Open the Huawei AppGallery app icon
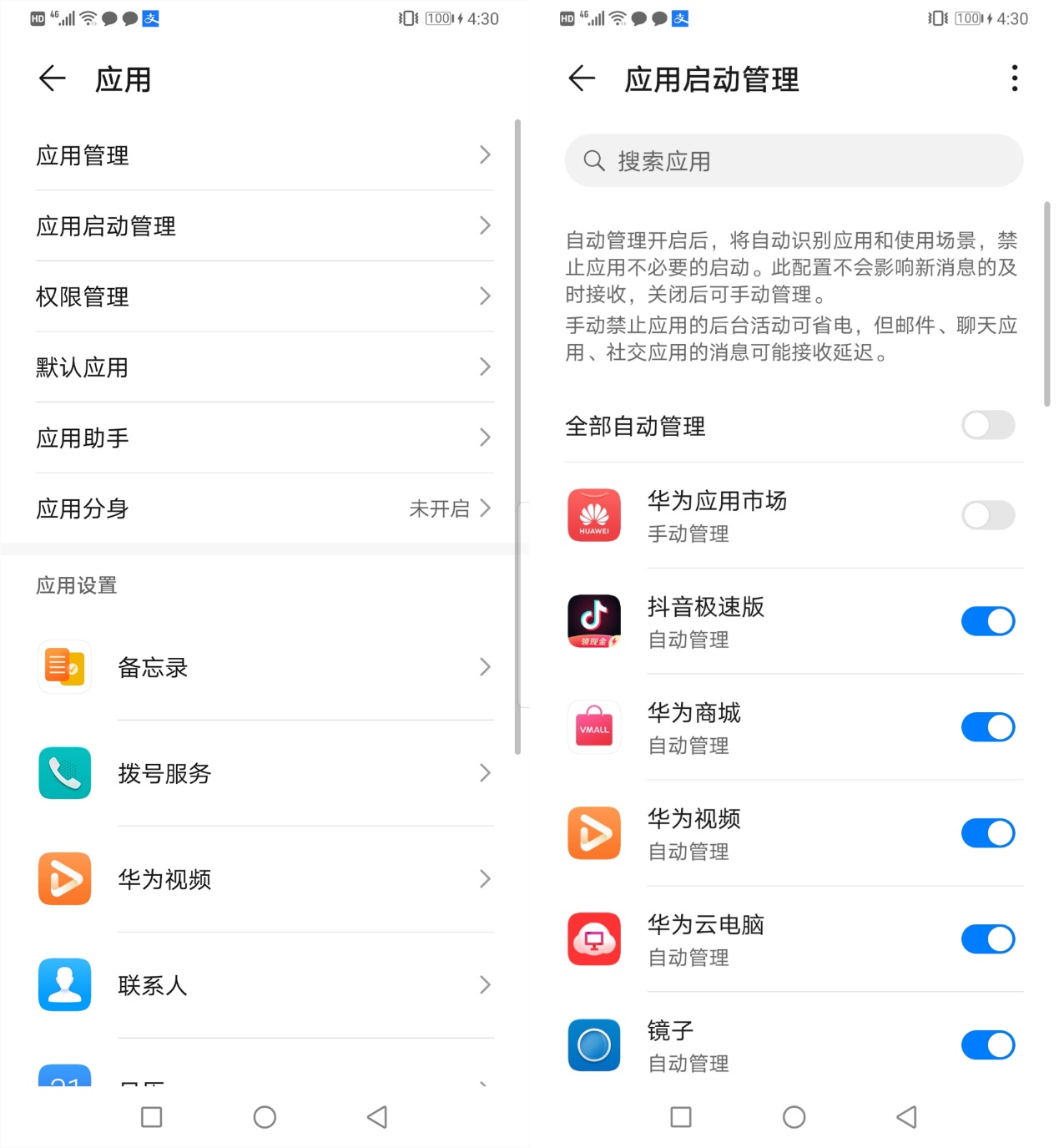Image resolution: width=1059 pixels, height=1148 pixels. click(593, 515)
